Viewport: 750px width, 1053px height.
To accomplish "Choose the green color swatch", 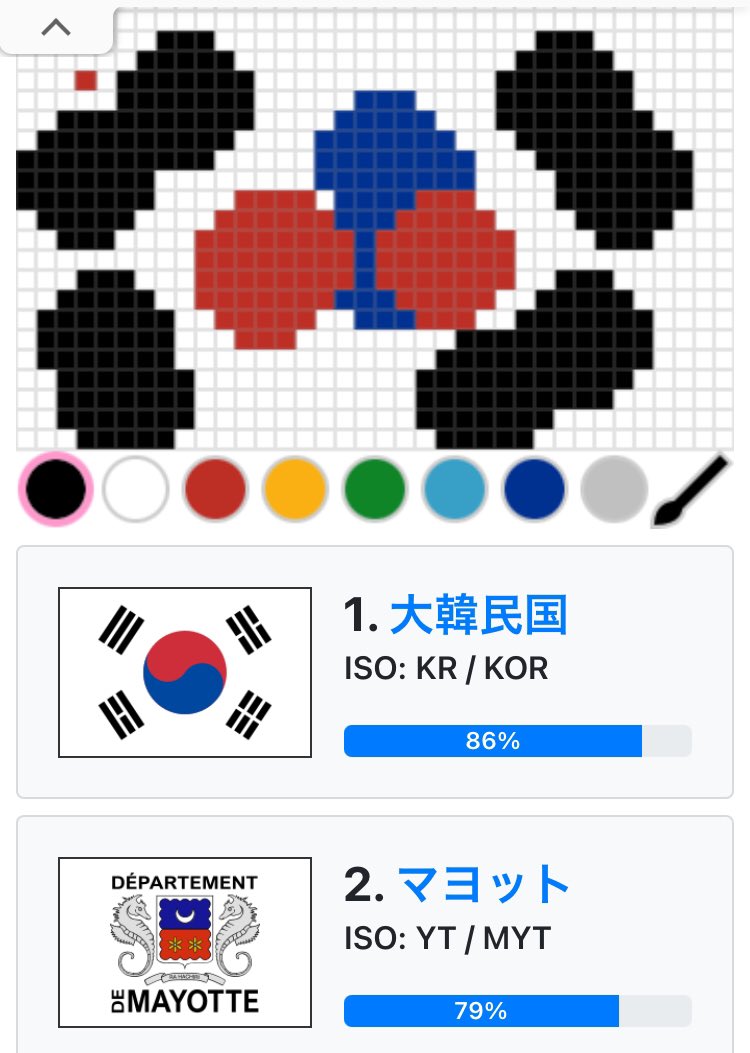I will point(375,489).
